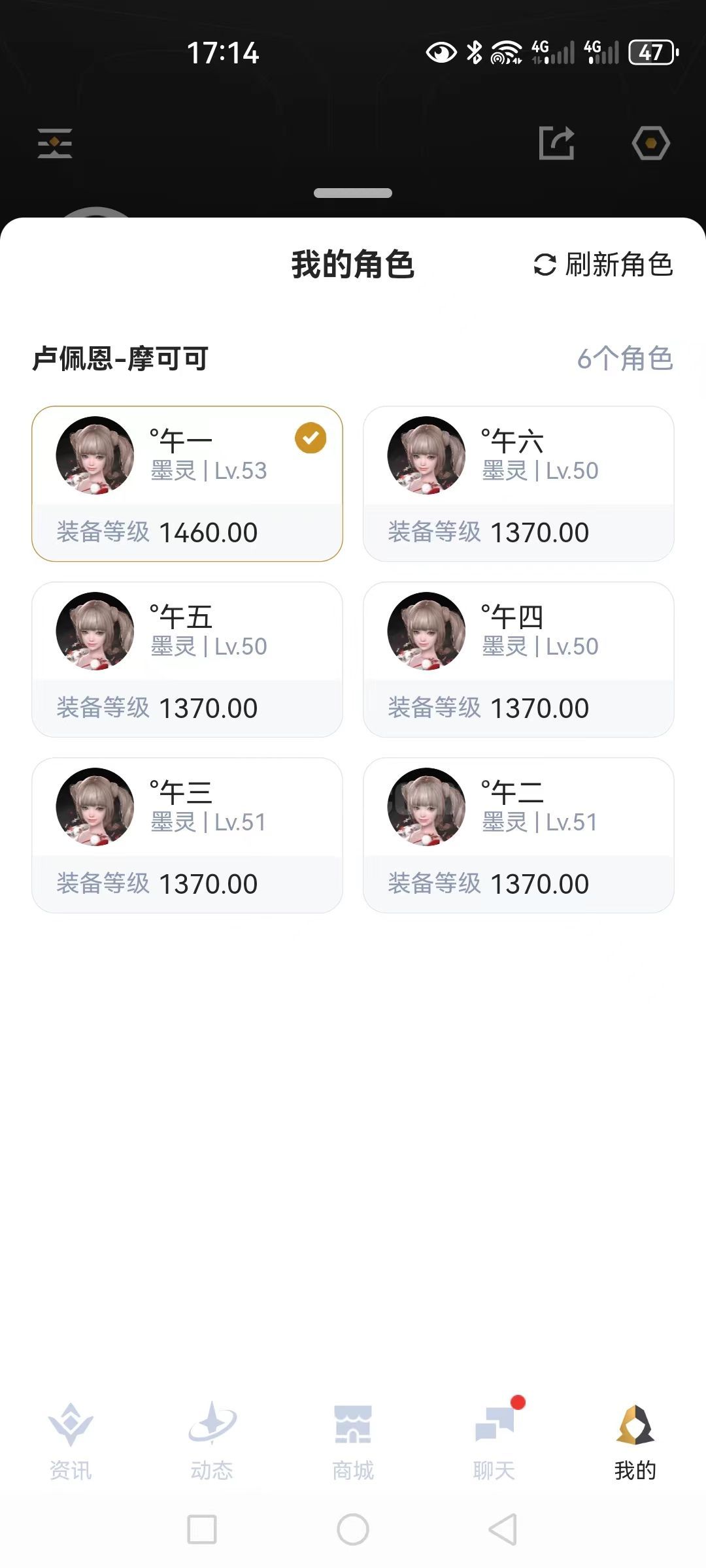Go to the system home screen
The width and height of the screenshot is (706, 1568).
click(x=353, y=1529)
